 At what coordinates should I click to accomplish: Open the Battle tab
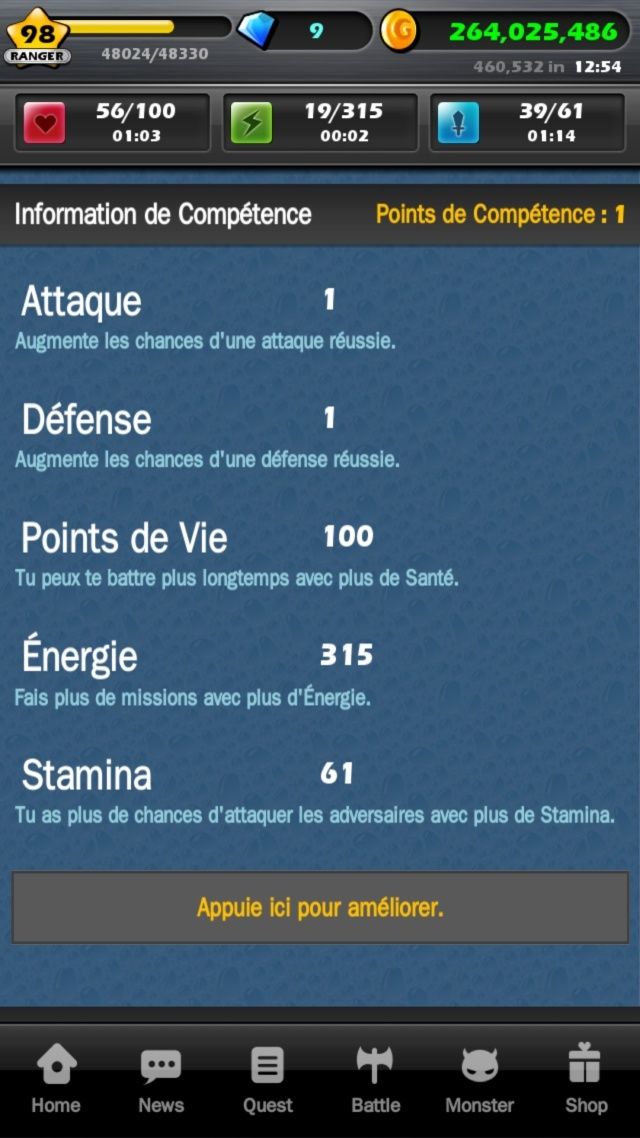[x=375, y=1079]
